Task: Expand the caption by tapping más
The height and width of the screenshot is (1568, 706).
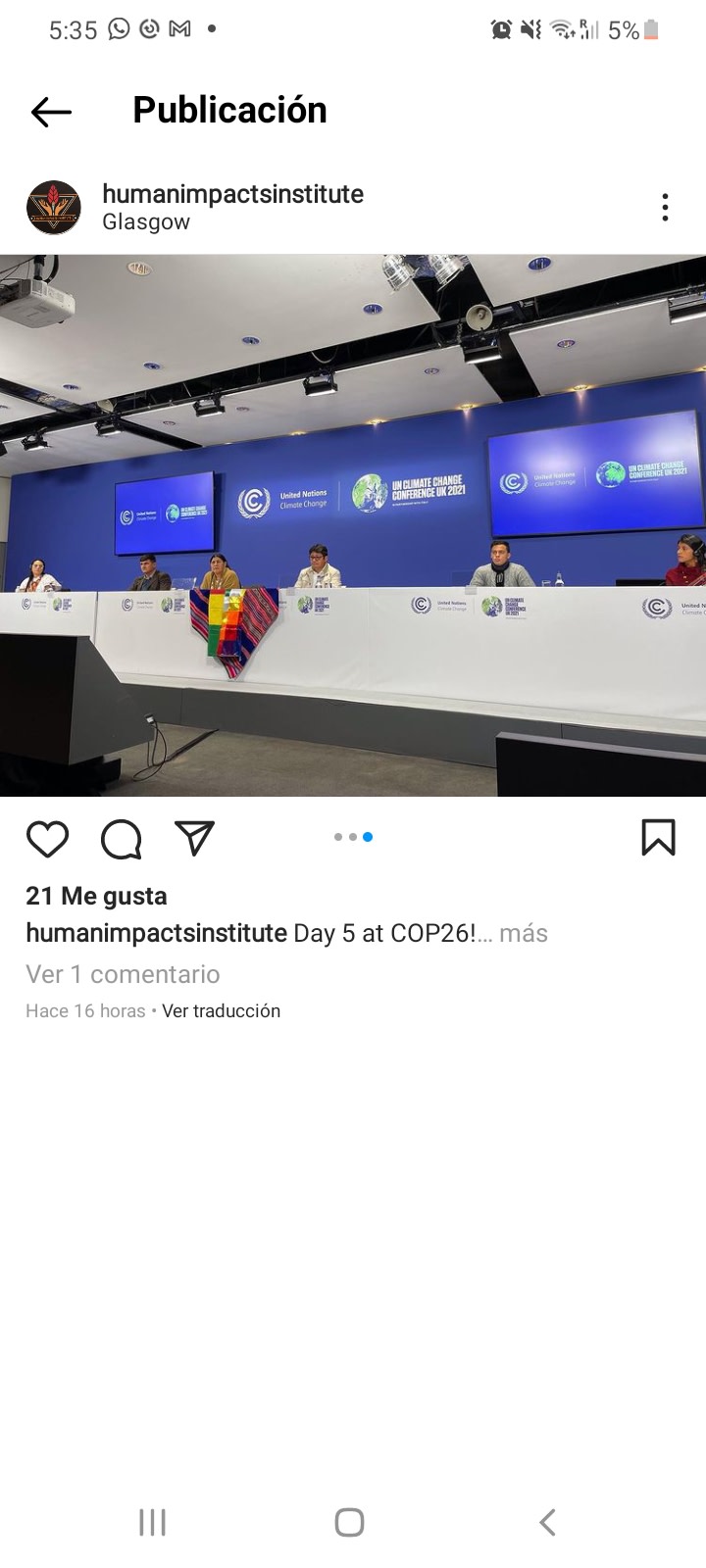Action: click(523, 933)
